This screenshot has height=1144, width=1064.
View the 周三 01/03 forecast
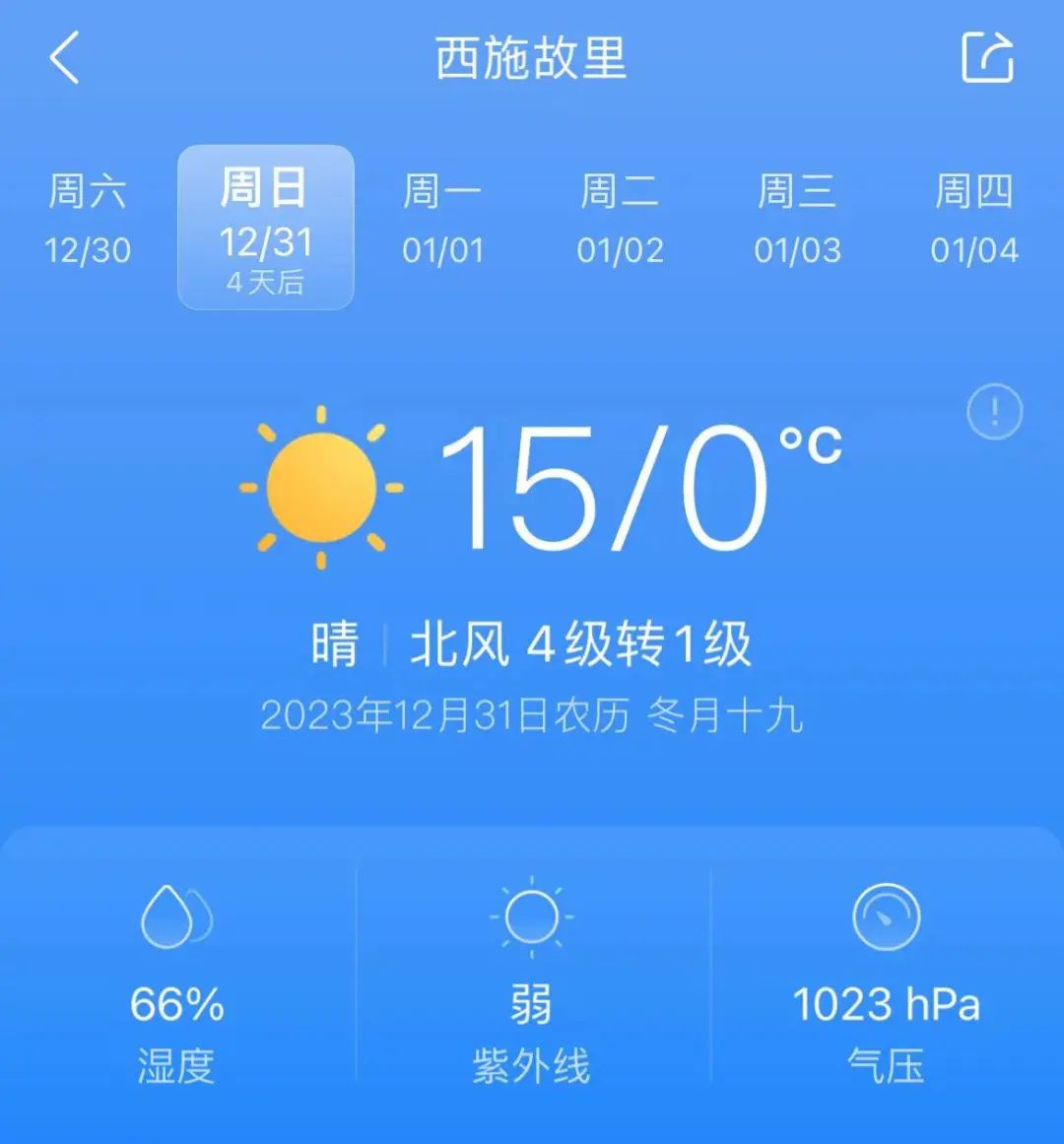797,221
